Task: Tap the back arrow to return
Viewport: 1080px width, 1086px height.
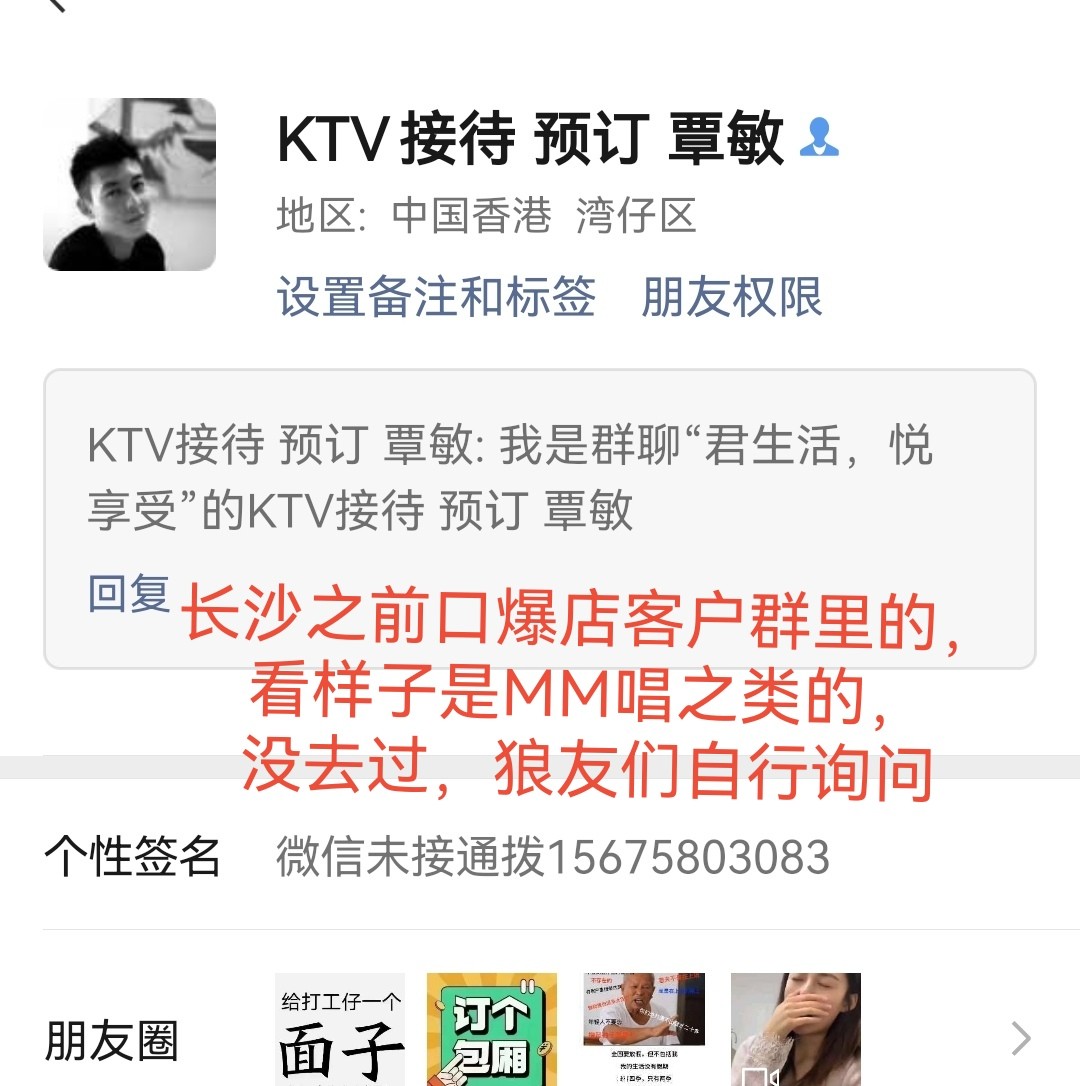Action: tap(55, 8)
